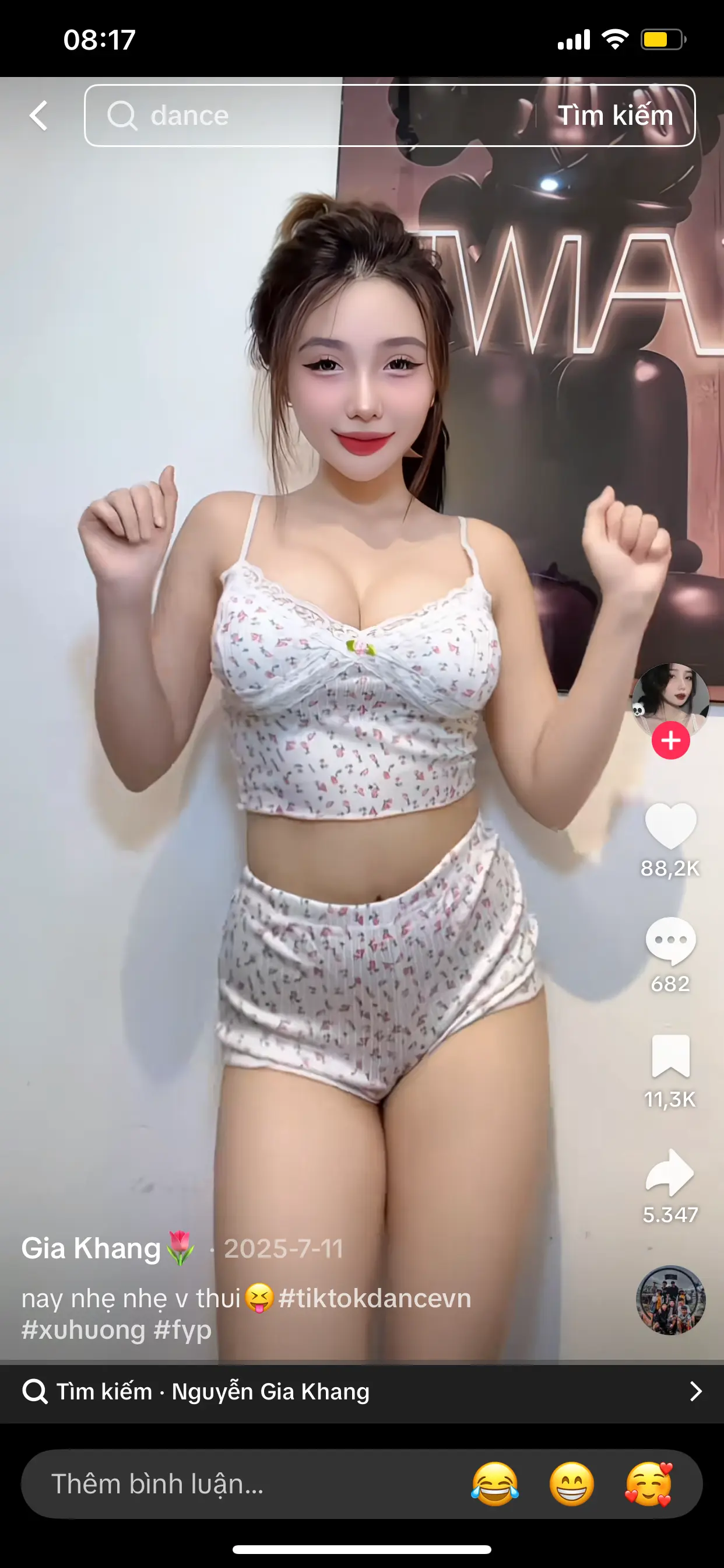Bookmark this video to favorites
The width and height of the screenshot is (724, 1568).
(670, 1056)
